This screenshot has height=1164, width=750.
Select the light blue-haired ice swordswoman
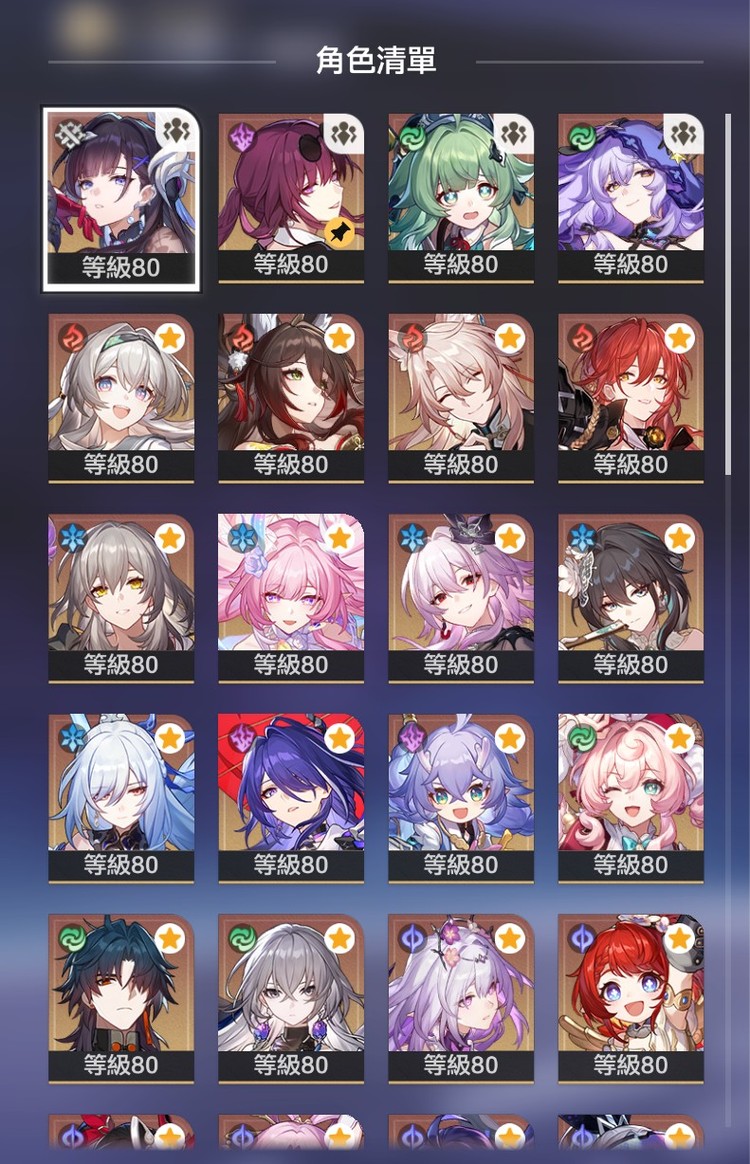121,797
